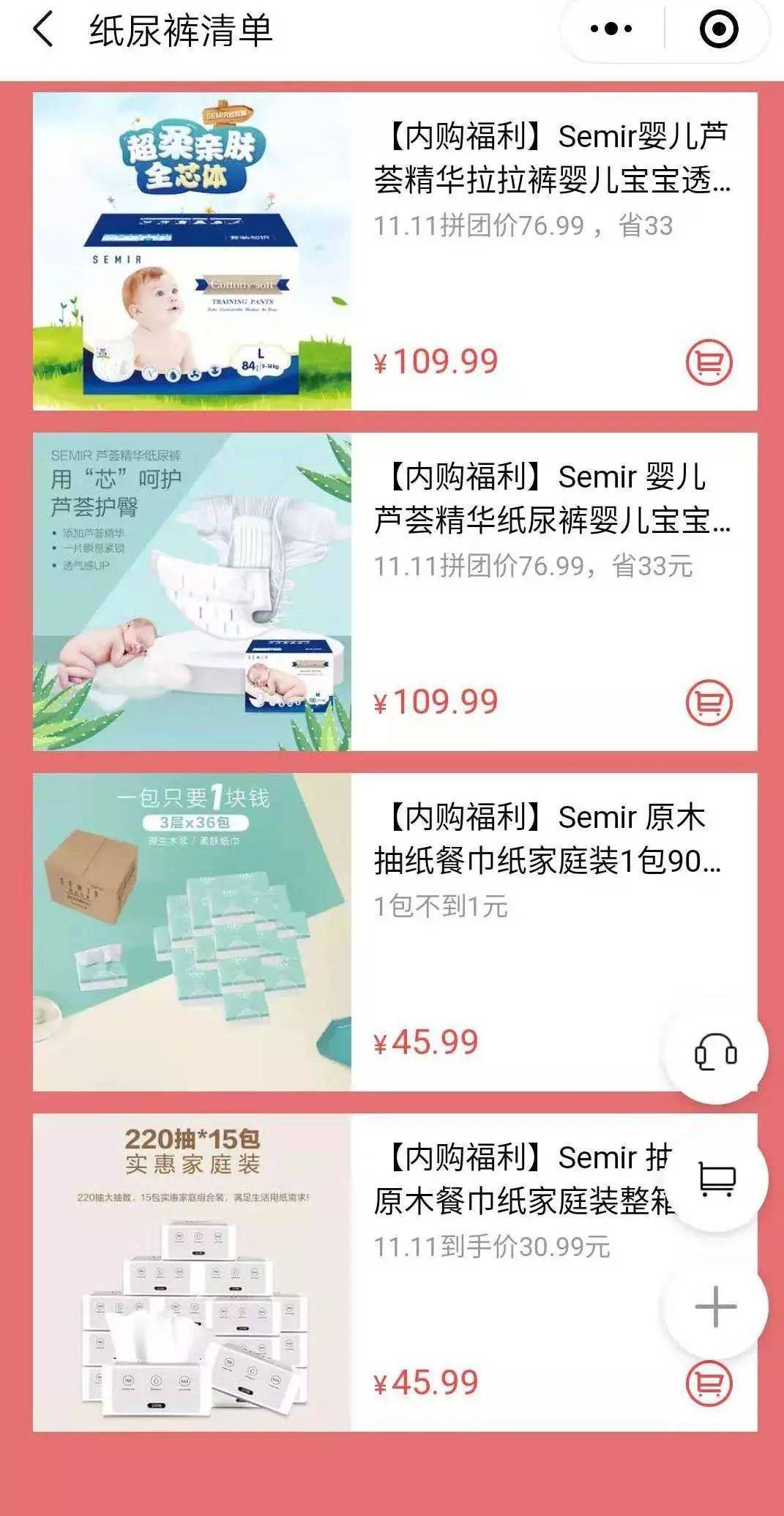Go back from 纸尿裤清单 page
The width and height of the screenshot is (784, 1516).
click(x=43, y=31)
